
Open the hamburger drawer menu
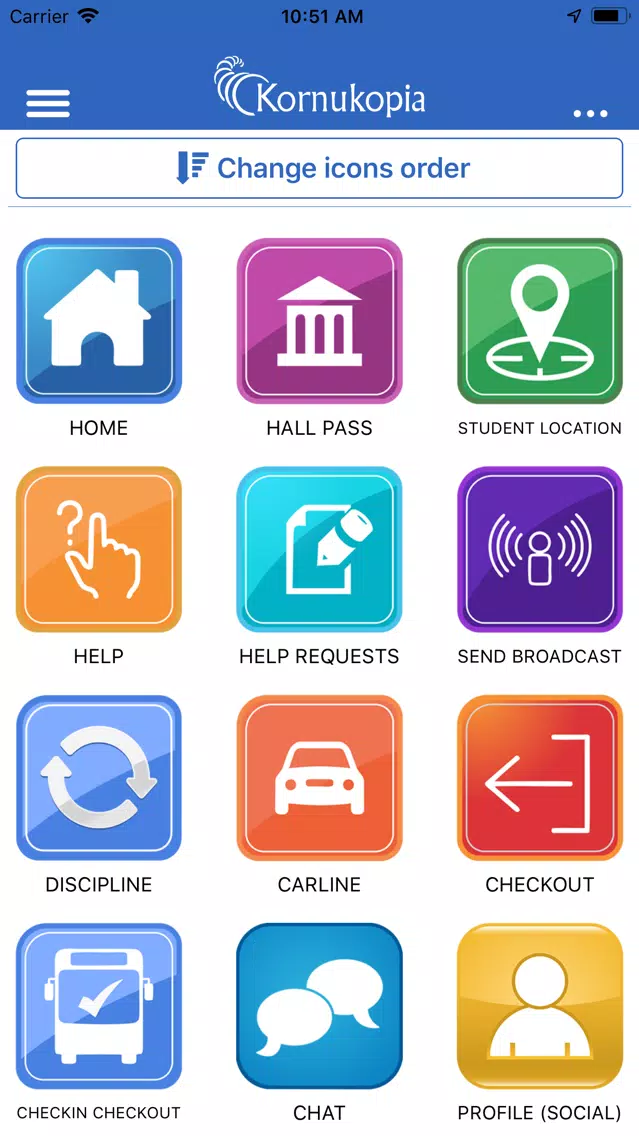pyautogui.click(x=48, y=104)
